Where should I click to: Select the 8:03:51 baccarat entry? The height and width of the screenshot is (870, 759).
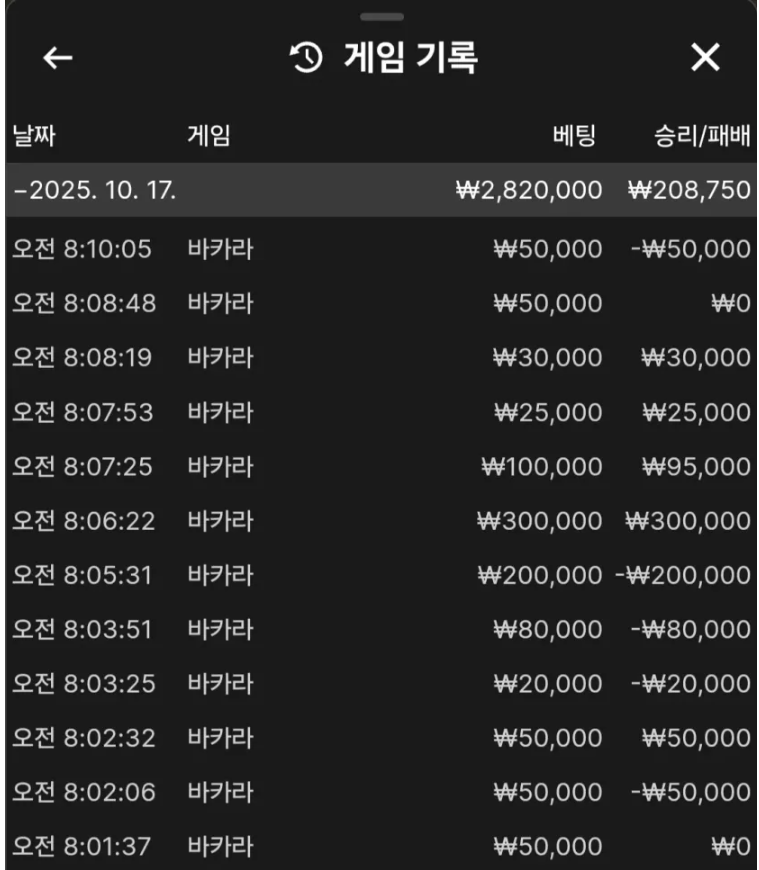(379, 630)
